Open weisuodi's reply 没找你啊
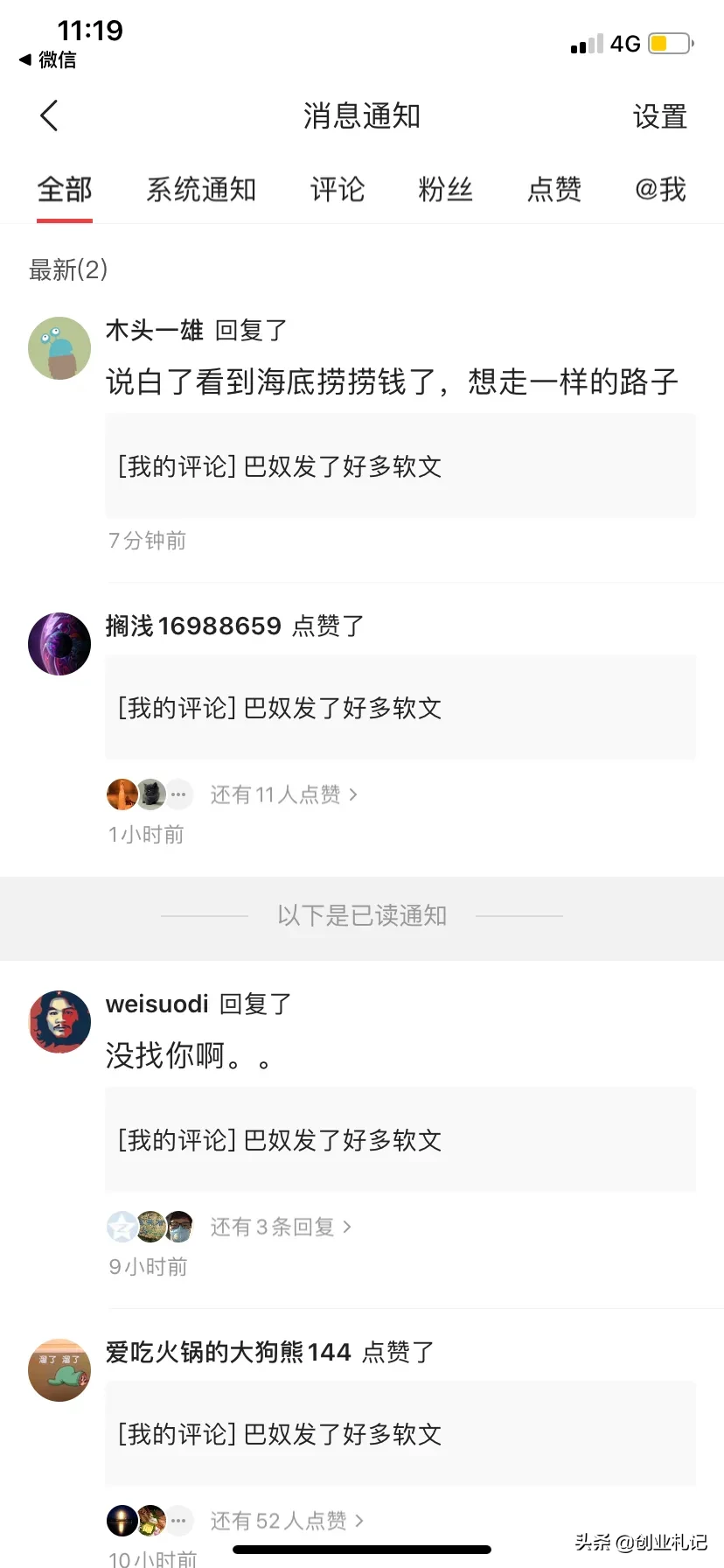 click(x=189, y=1055)
